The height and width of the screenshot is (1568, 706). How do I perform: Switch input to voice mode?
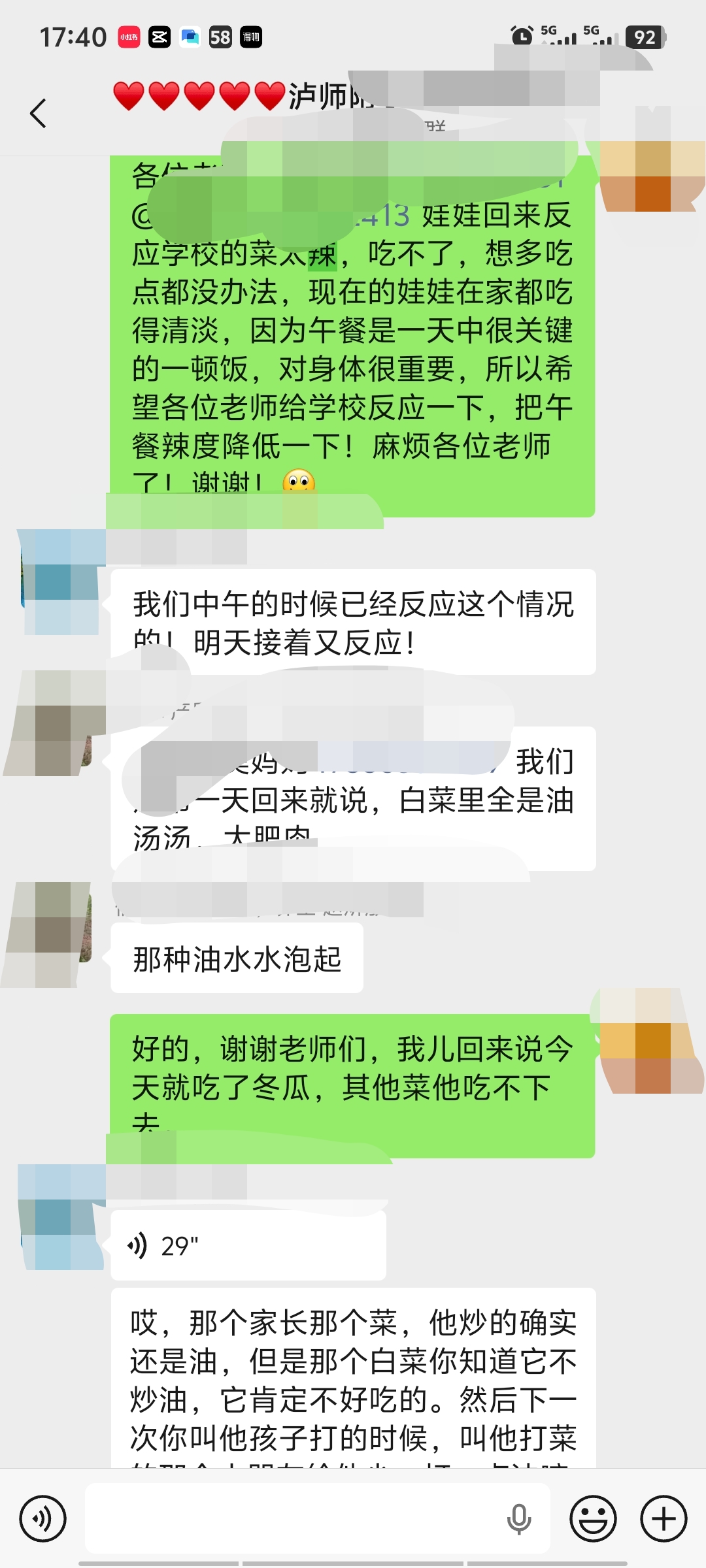pos(42,1518)
